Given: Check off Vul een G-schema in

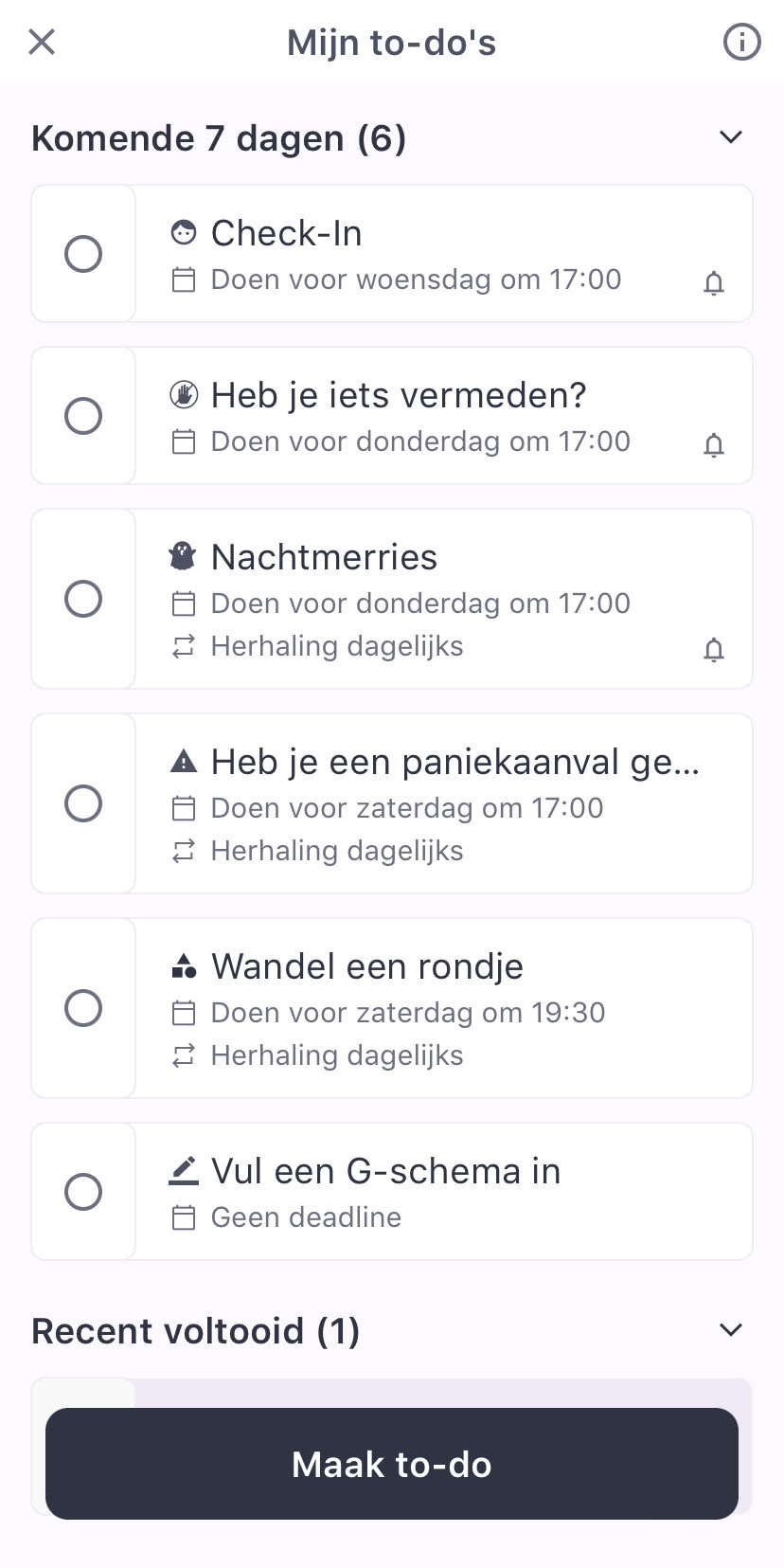Looking at the screenshot, I should (83, 1192).
